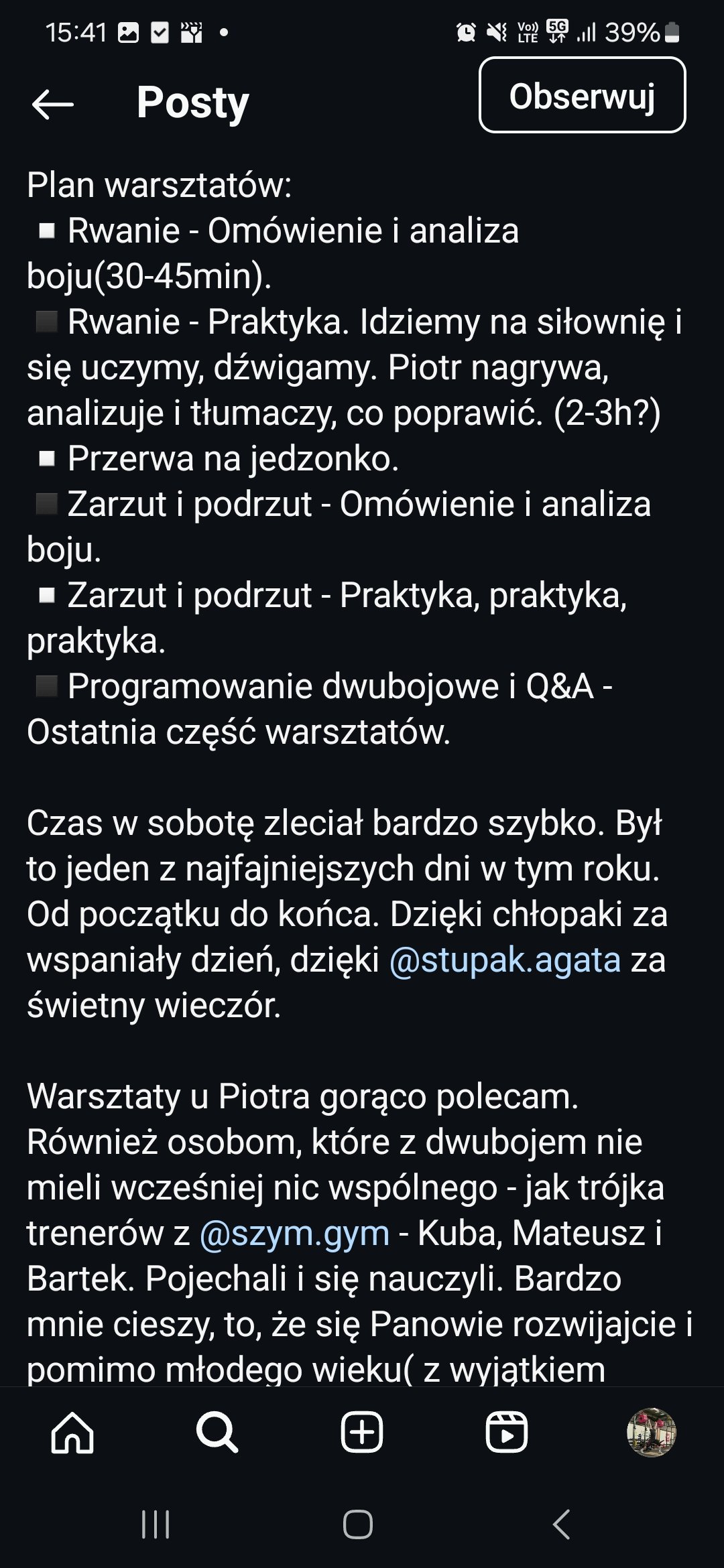Screen dimensions: 724x1568
Task: Open the search and explore tab
Action: tap(217, 1433)
